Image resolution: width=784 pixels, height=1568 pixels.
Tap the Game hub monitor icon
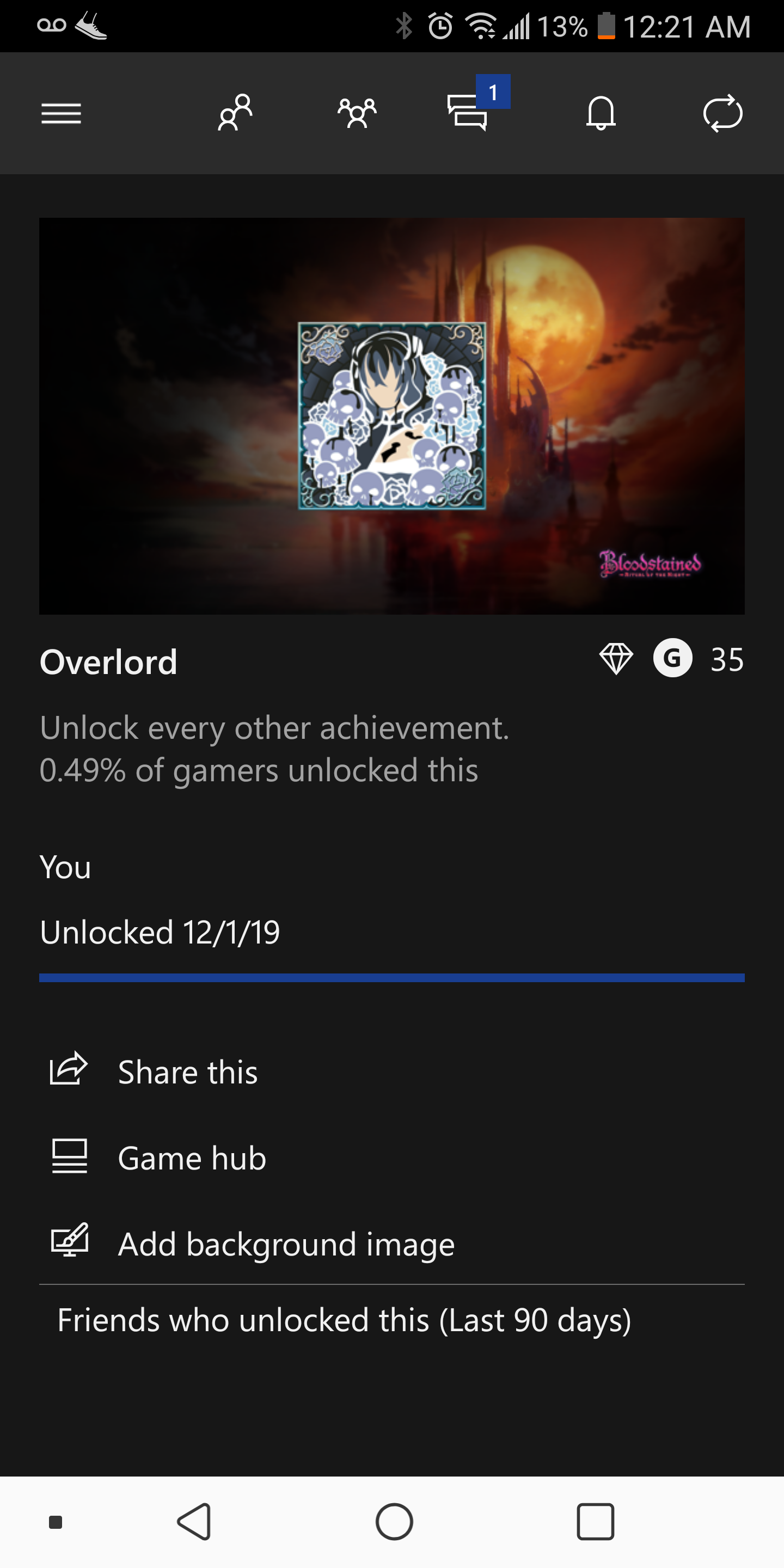[x=69, y=1156]
